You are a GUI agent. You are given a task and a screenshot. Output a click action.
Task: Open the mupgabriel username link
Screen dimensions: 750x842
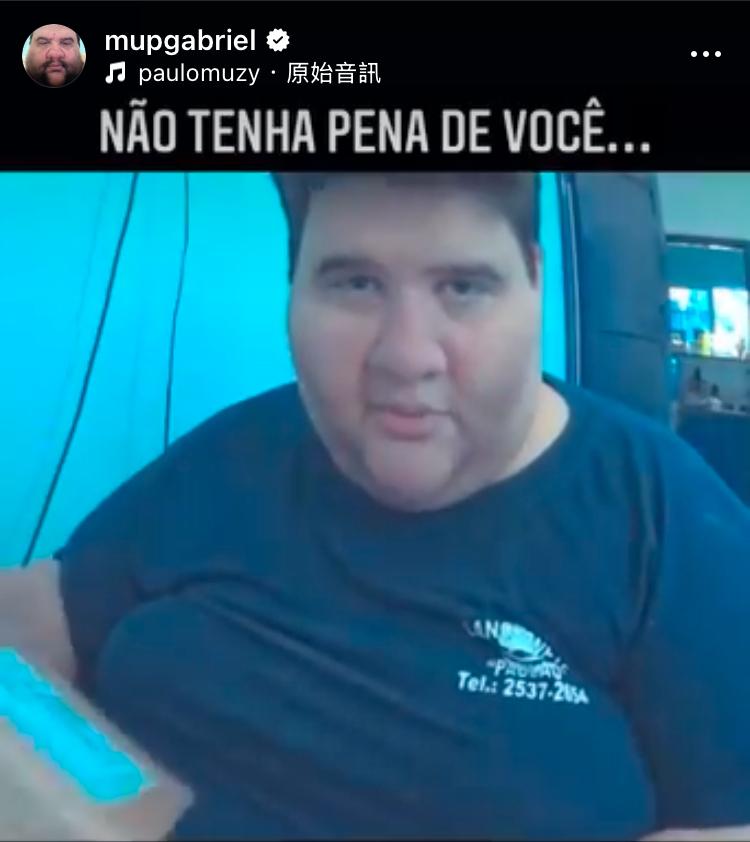point(181,40)
